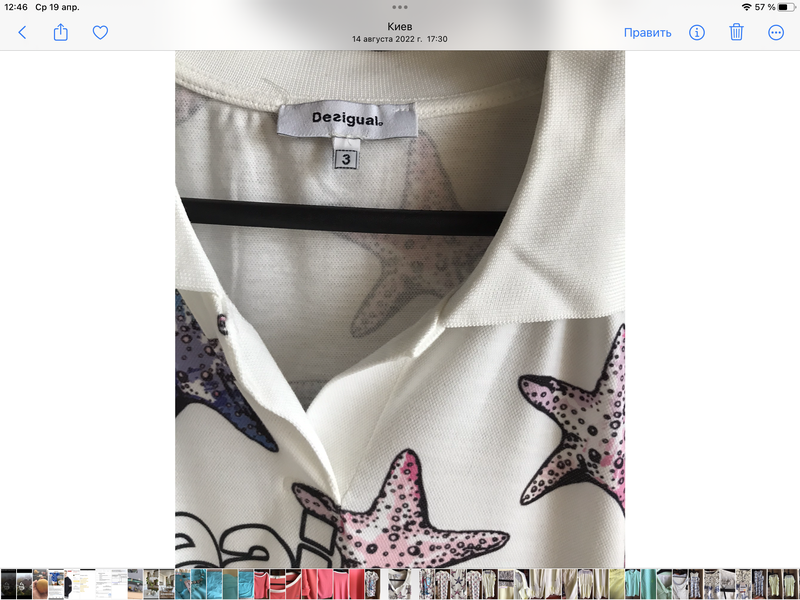Tap Править to edit the photo
The height and width of the screenshot is (600, 800).
coord(647,32)
